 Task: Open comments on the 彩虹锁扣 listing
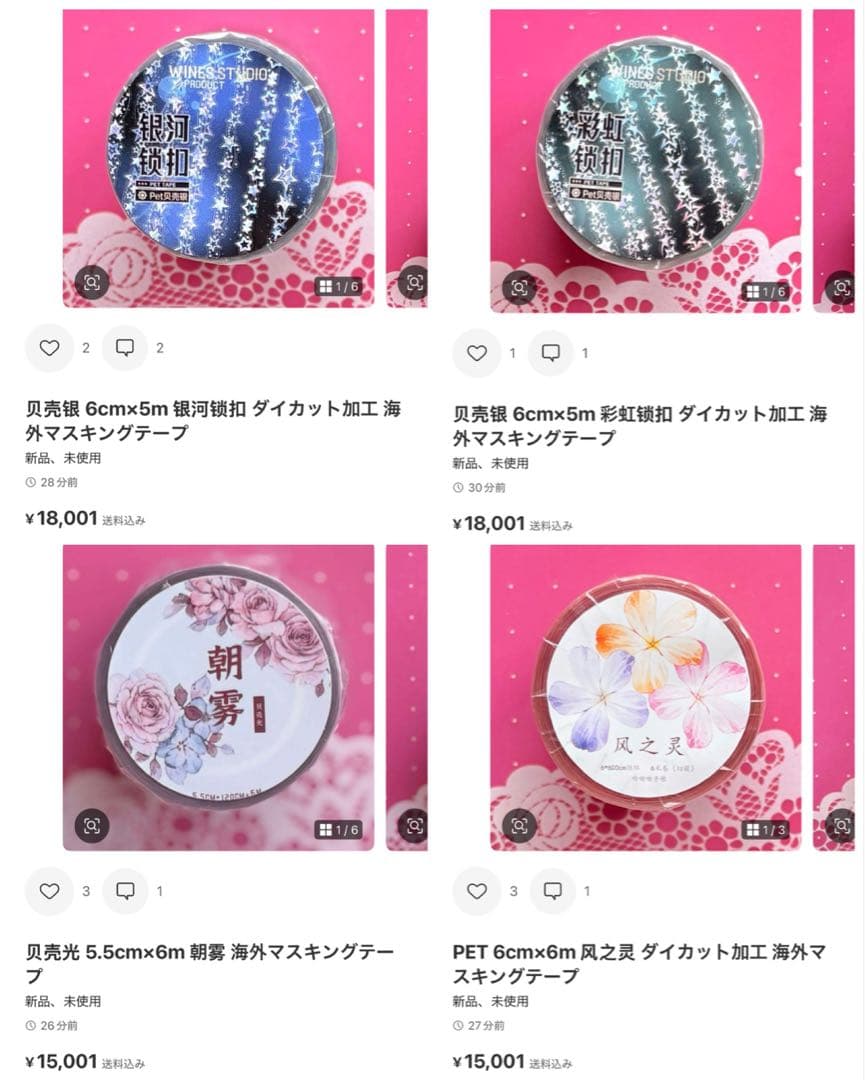point(551,353)
